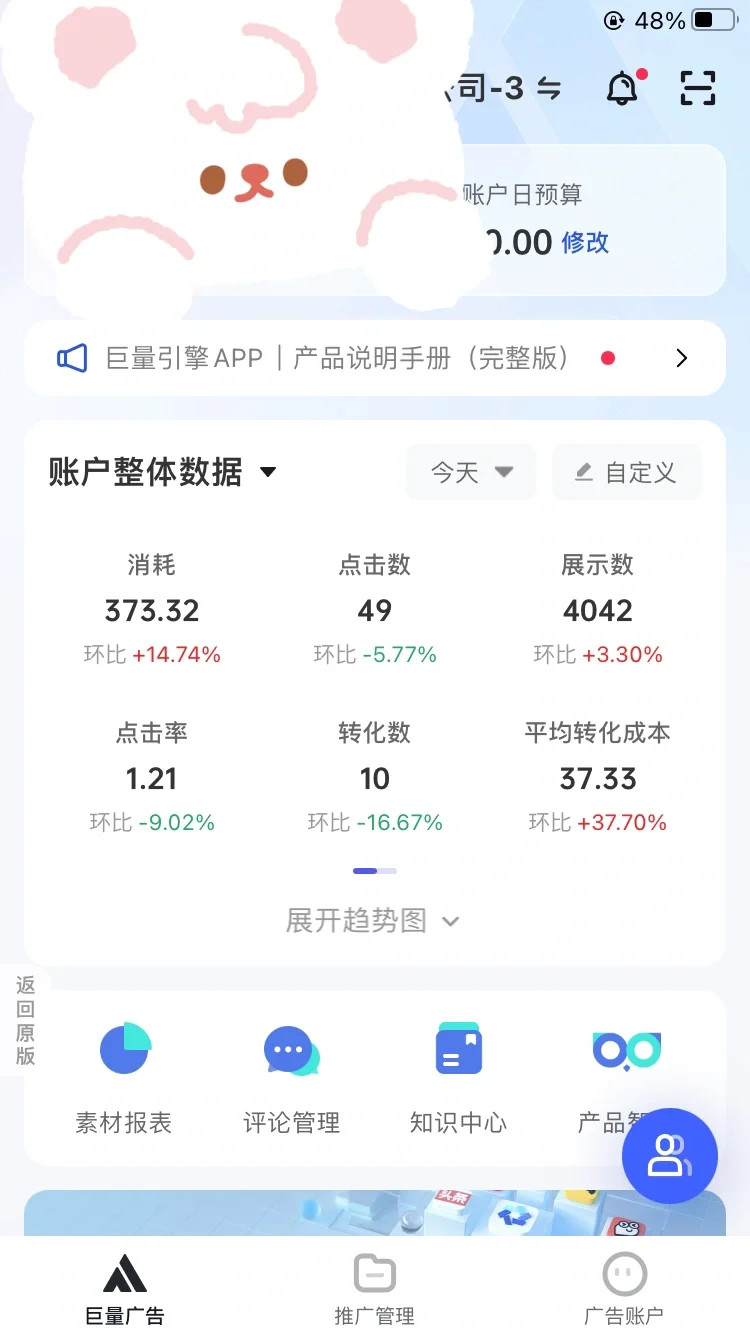Open 素材报表

(x=124, y=1078)
